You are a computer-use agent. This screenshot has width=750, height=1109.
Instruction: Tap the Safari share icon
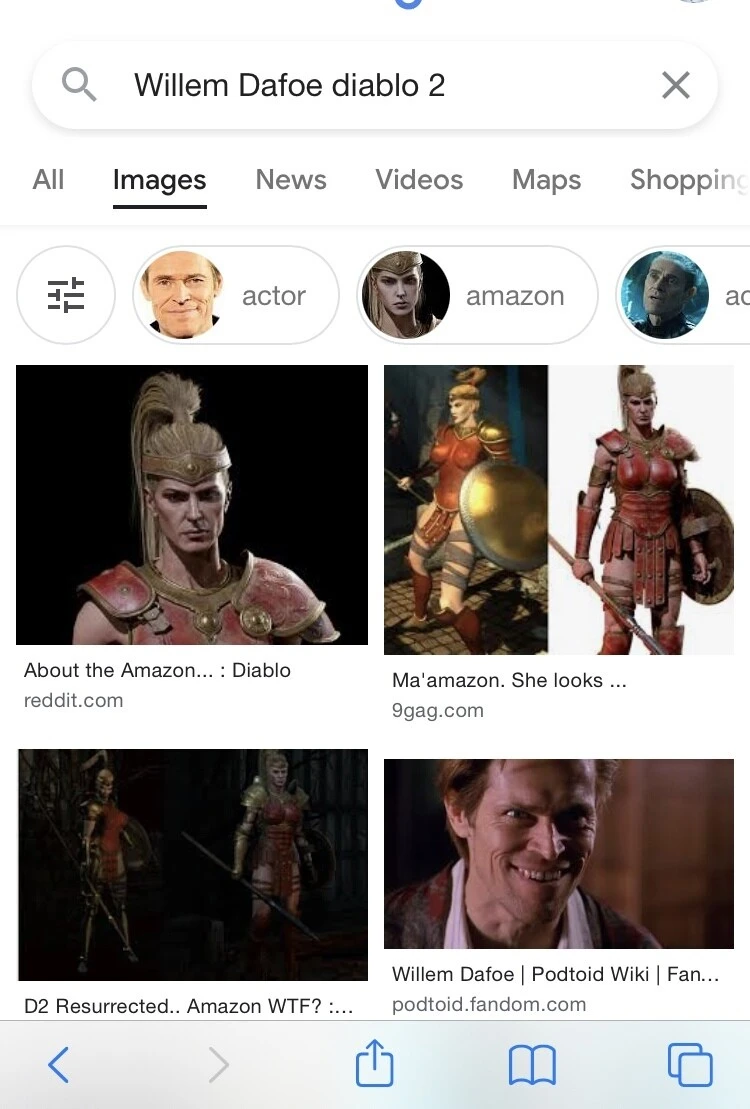click(374, 1063)
